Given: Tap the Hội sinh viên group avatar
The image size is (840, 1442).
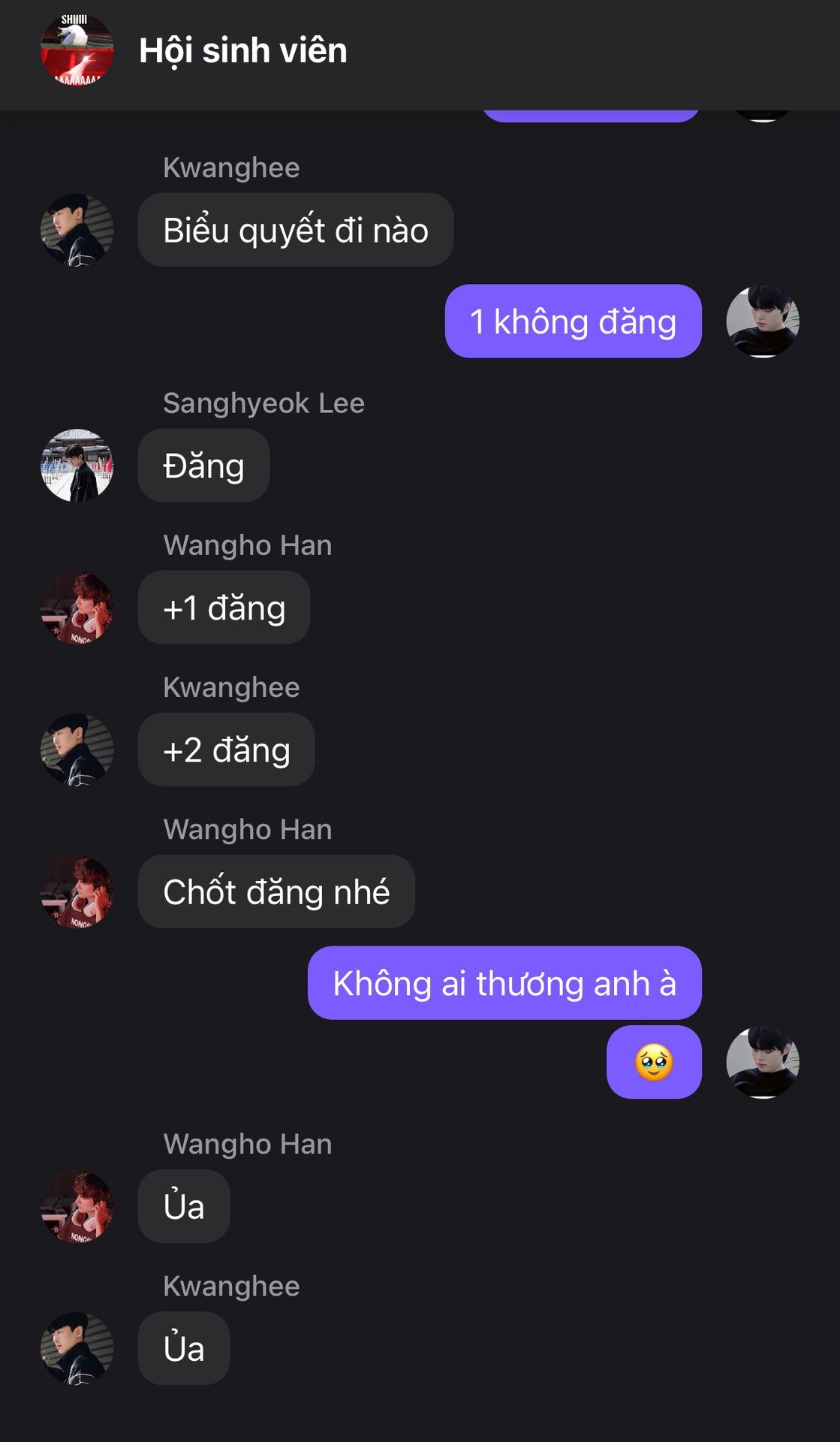Looking at the screenshot, I should coord(77,50).
